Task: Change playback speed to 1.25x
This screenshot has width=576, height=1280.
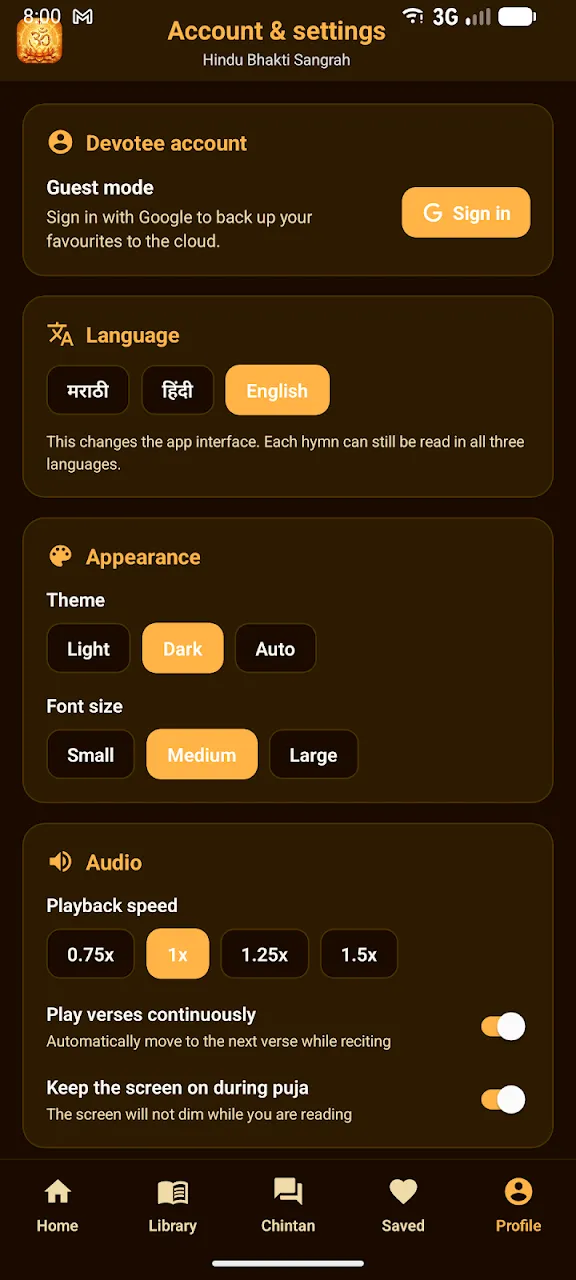Action: click(264, 954)
